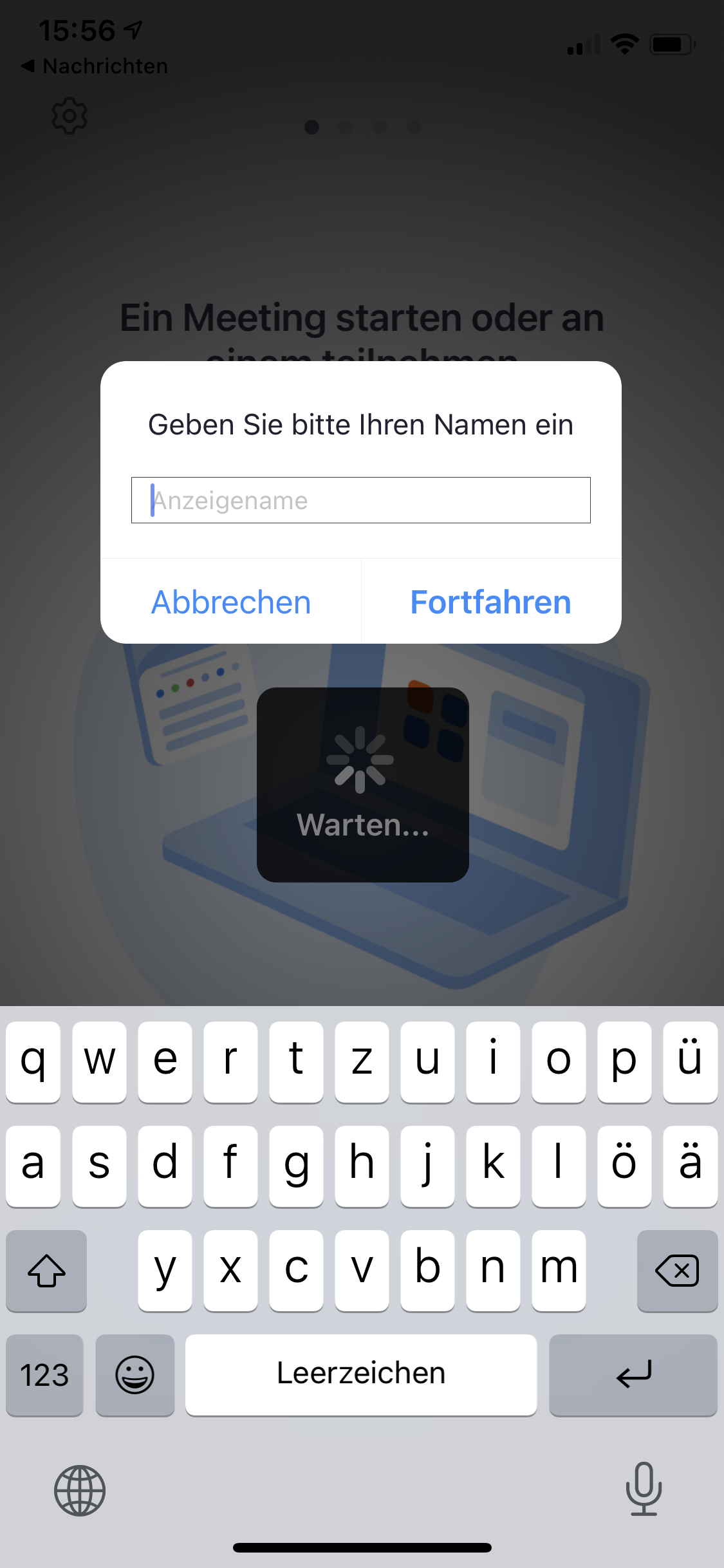Cancel the dialog with Abbrechen
Viewport: 724px width, 1568px height.
pyautogui.click(x=231, y=602)
